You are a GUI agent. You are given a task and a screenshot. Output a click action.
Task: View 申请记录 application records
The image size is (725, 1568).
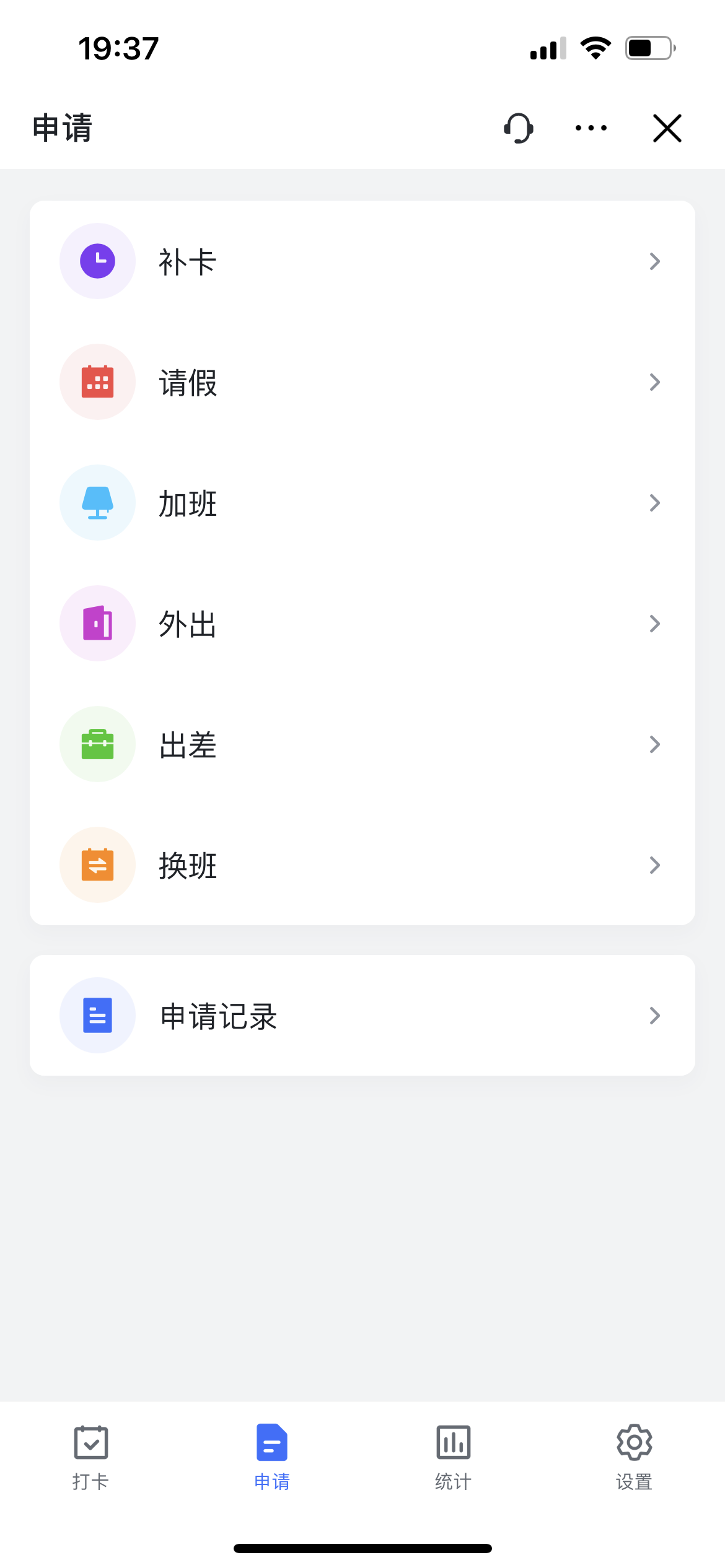pyautogui.click(x=362, y=1016)
